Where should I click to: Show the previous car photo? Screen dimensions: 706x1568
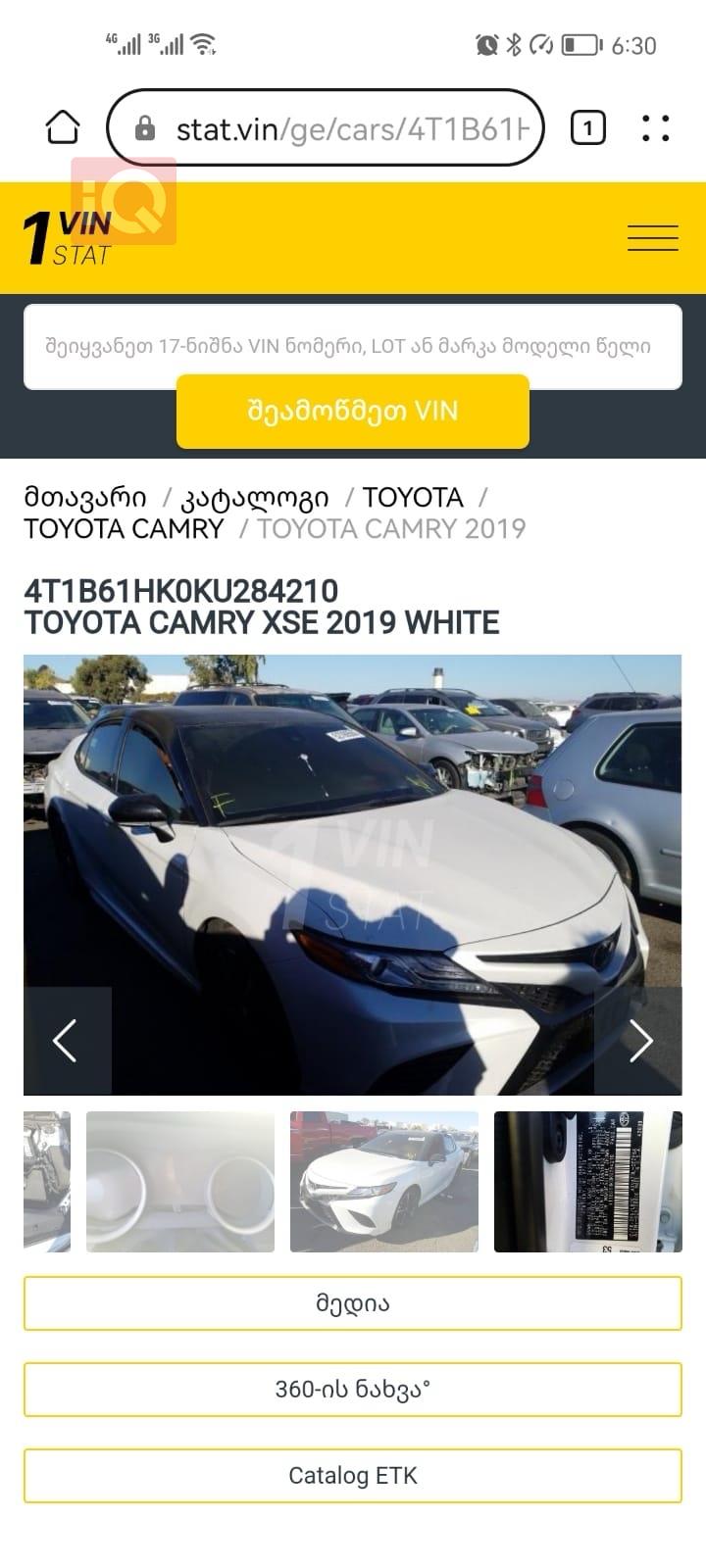(66, 1041)
